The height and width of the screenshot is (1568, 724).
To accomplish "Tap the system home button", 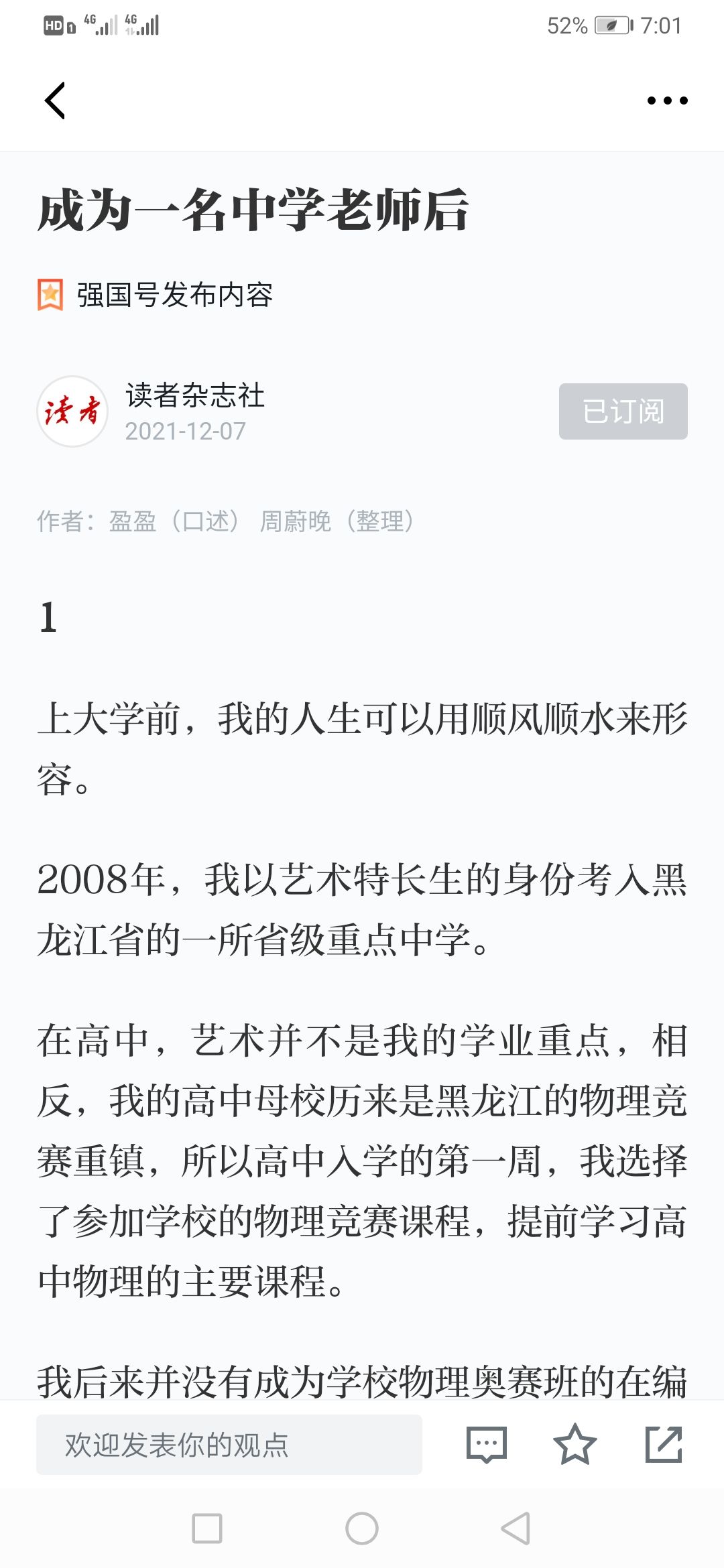I will (362, 1528).
